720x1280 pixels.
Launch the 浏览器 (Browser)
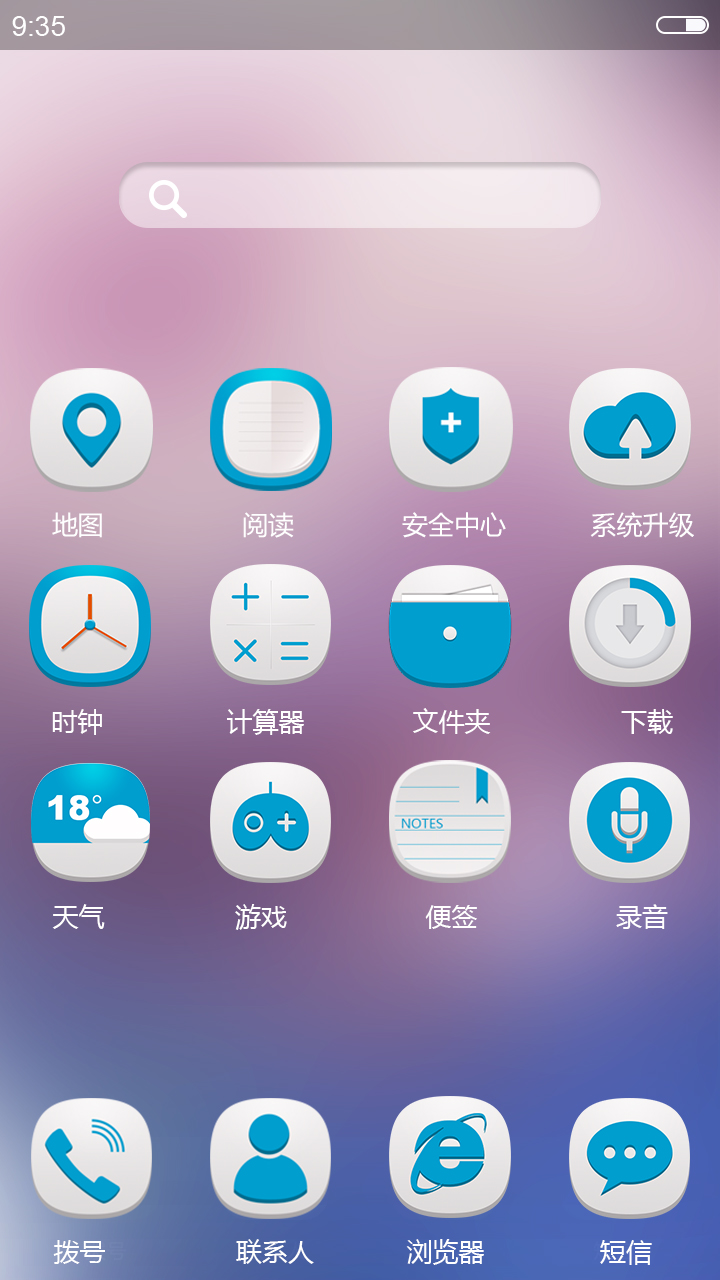click(x=450, y=1157)
